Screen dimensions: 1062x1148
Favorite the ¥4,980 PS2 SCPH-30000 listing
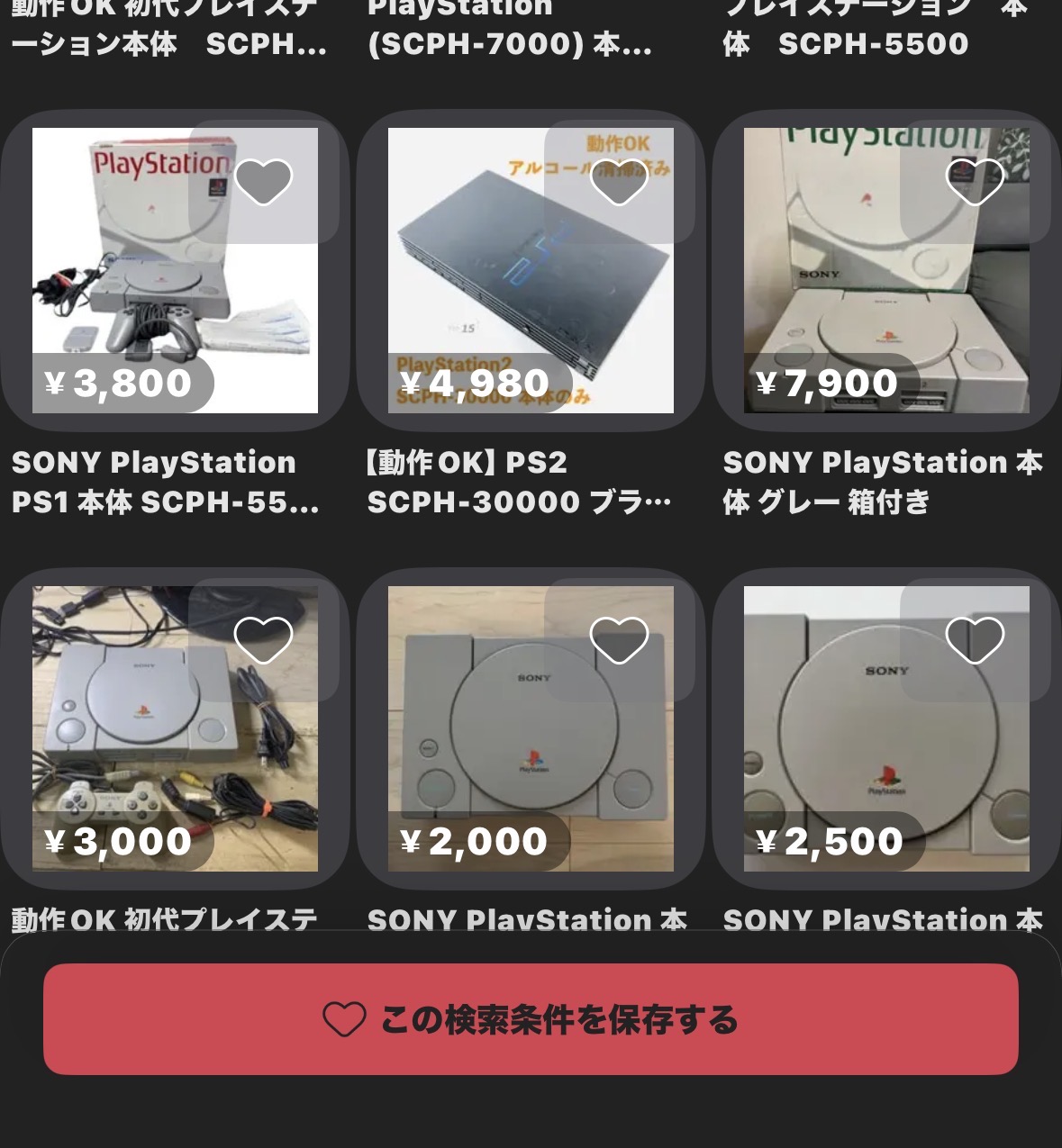tap(619, 182)
